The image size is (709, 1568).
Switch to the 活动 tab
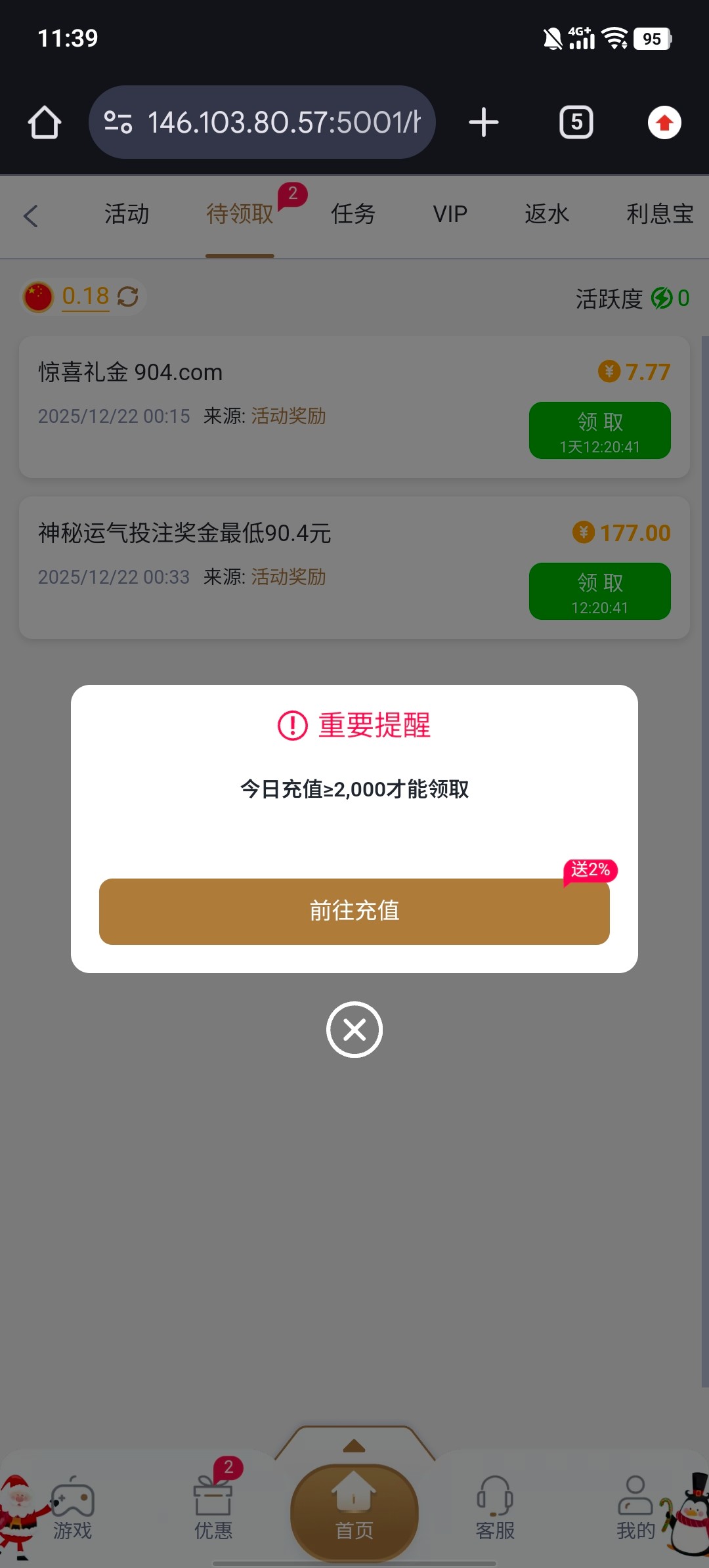(127, 214)
